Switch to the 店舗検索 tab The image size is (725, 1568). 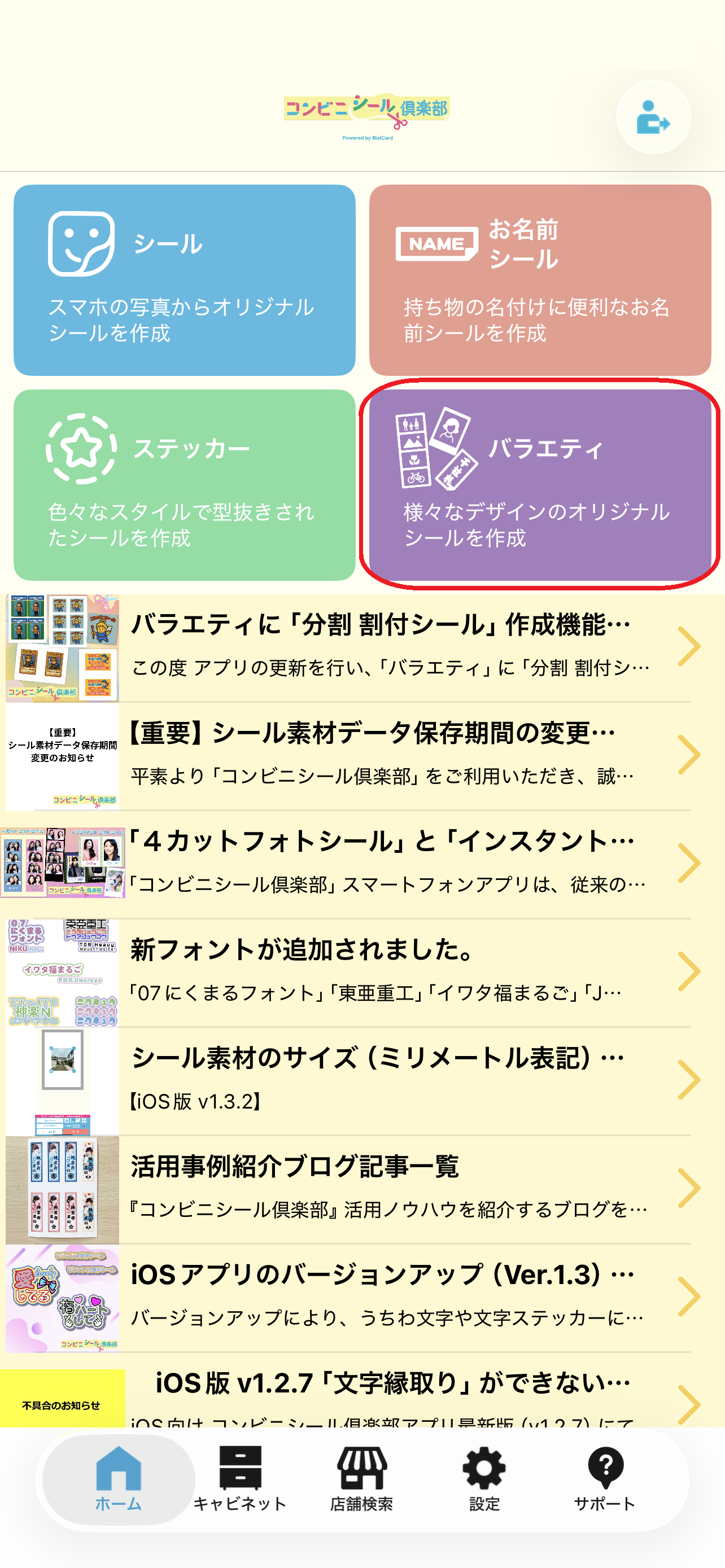pos(361,1479)
